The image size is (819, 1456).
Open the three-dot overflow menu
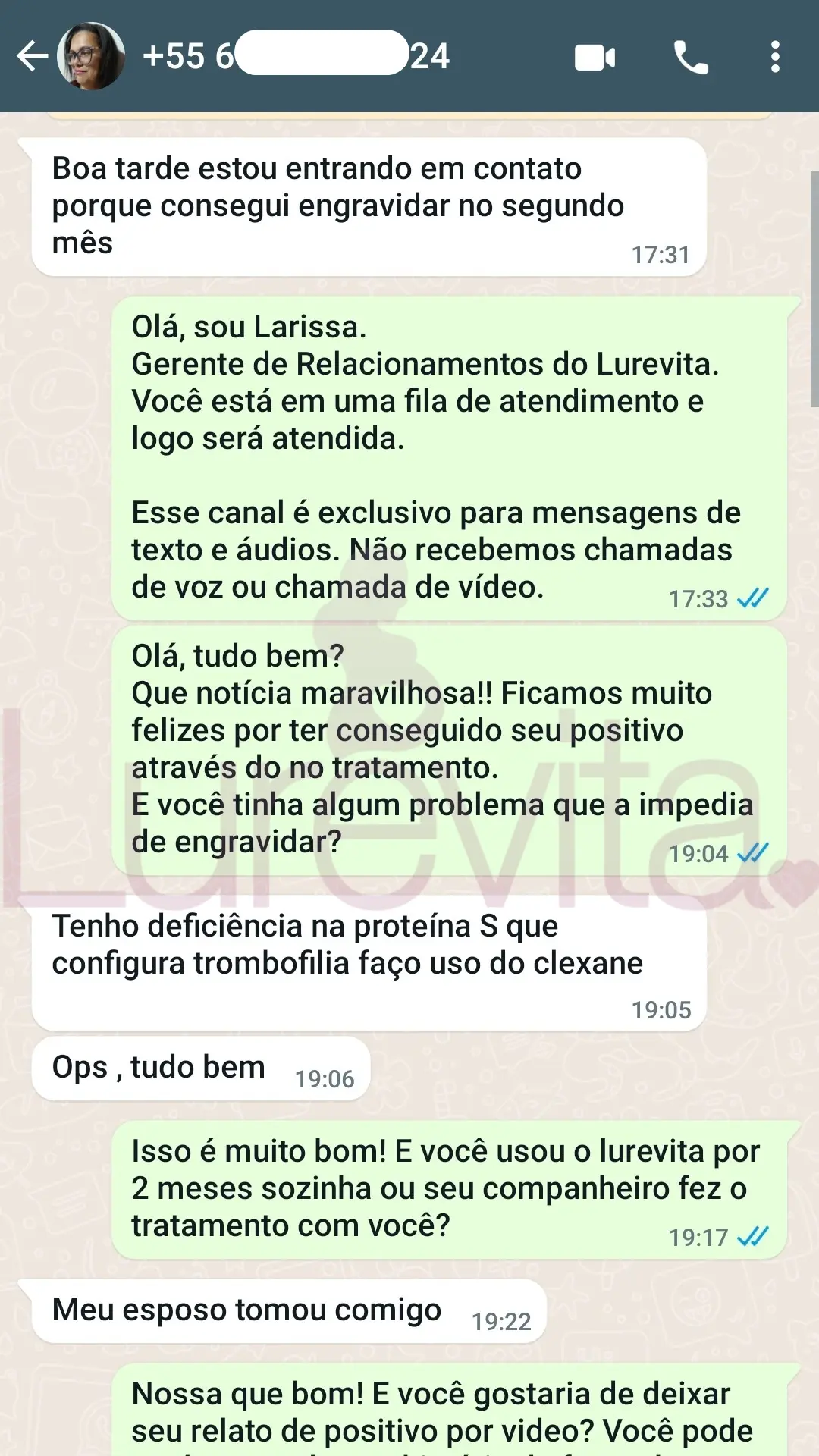774,58
